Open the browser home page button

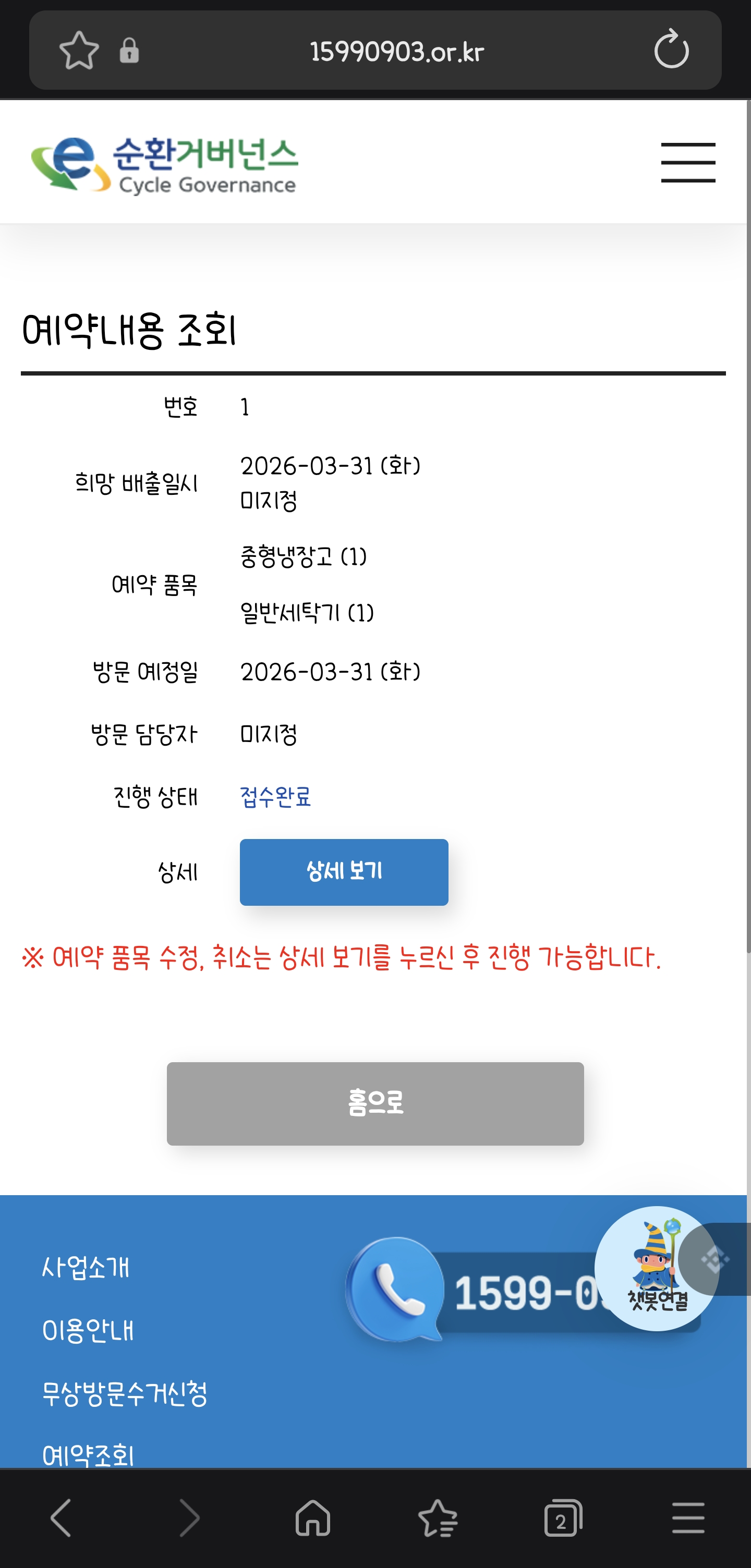[x=313, y=1518]
